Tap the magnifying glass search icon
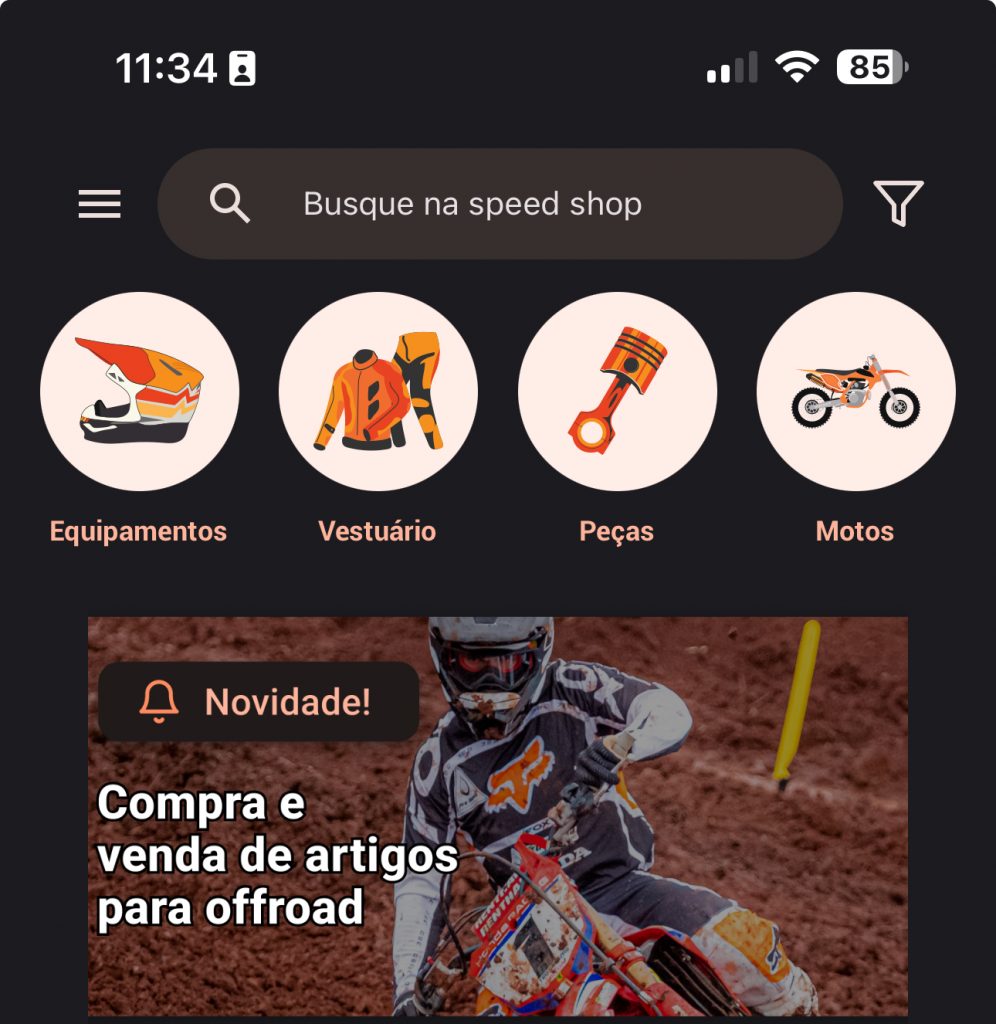 (229, 203)
